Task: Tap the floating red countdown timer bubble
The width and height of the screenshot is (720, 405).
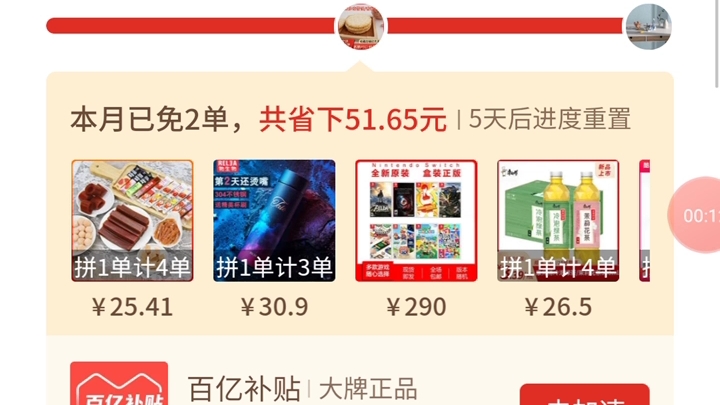Action: tap(697, 215)
